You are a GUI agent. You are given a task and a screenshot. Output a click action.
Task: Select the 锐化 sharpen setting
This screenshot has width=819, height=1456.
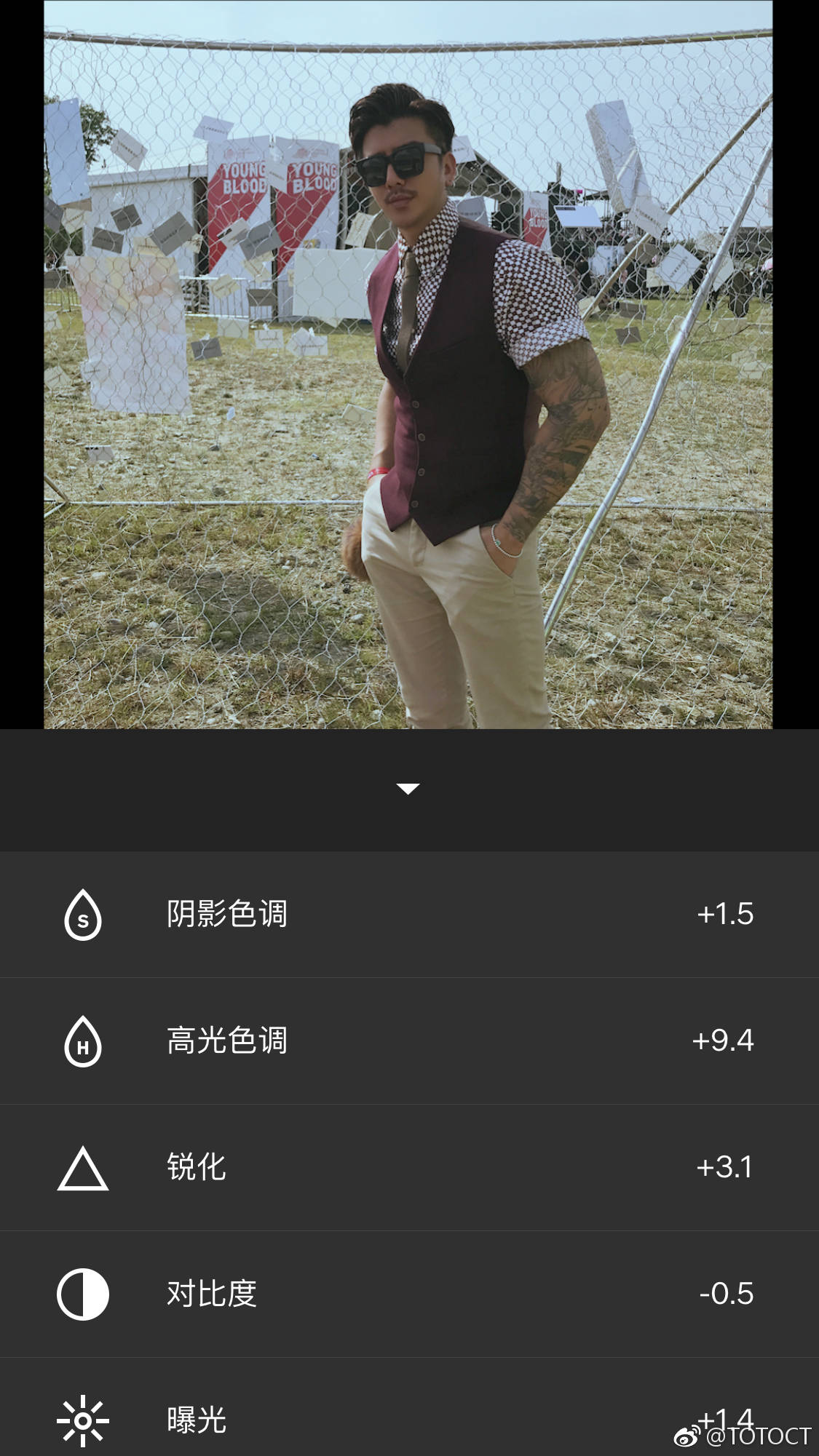(197, 1167)
